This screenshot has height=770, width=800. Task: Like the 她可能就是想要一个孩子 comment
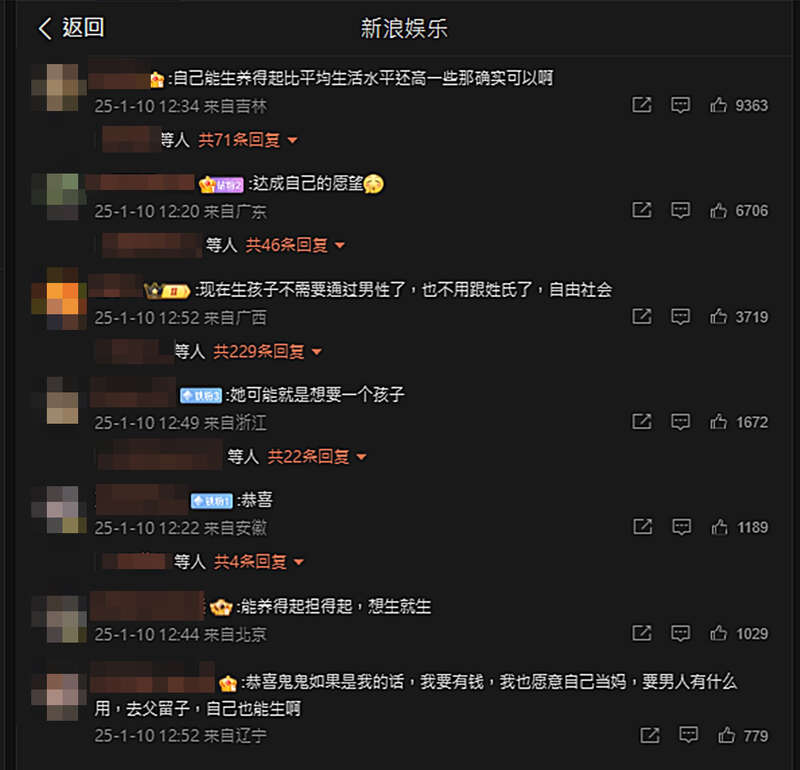tap(718, 422)
